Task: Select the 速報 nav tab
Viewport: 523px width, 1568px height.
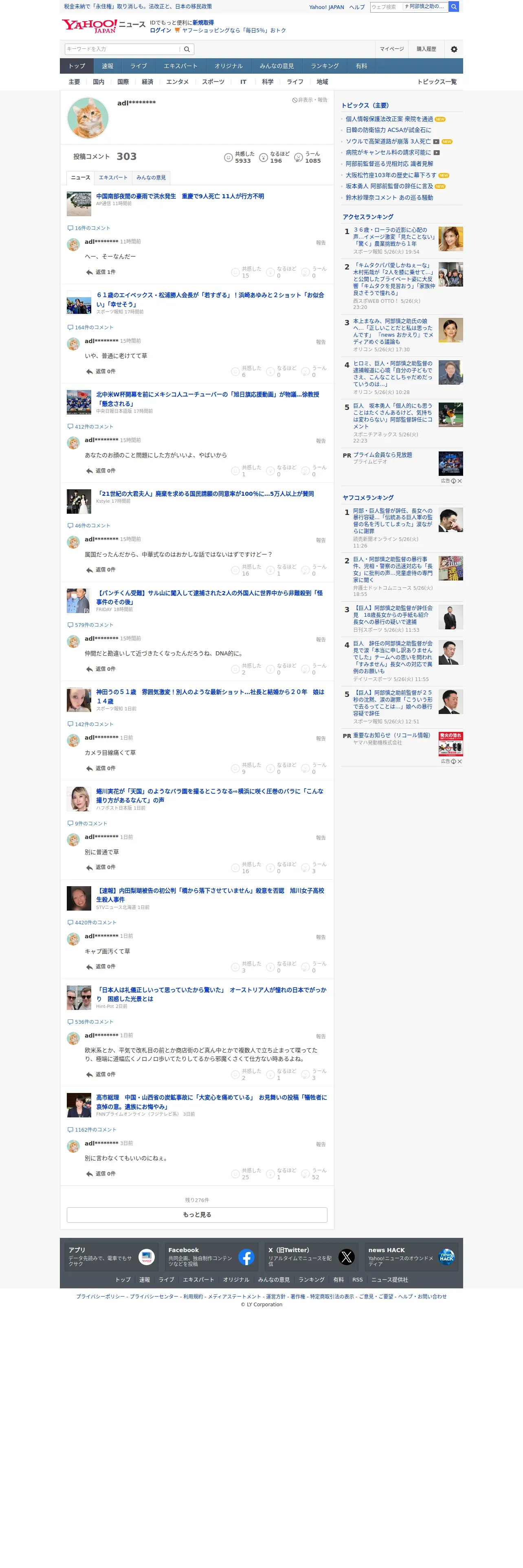Action: (107, 66)
